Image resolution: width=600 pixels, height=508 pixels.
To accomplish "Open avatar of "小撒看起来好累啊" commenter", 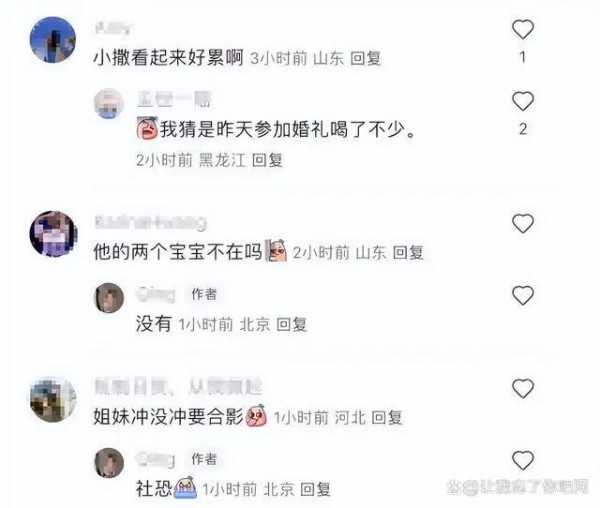I will 53,40.
